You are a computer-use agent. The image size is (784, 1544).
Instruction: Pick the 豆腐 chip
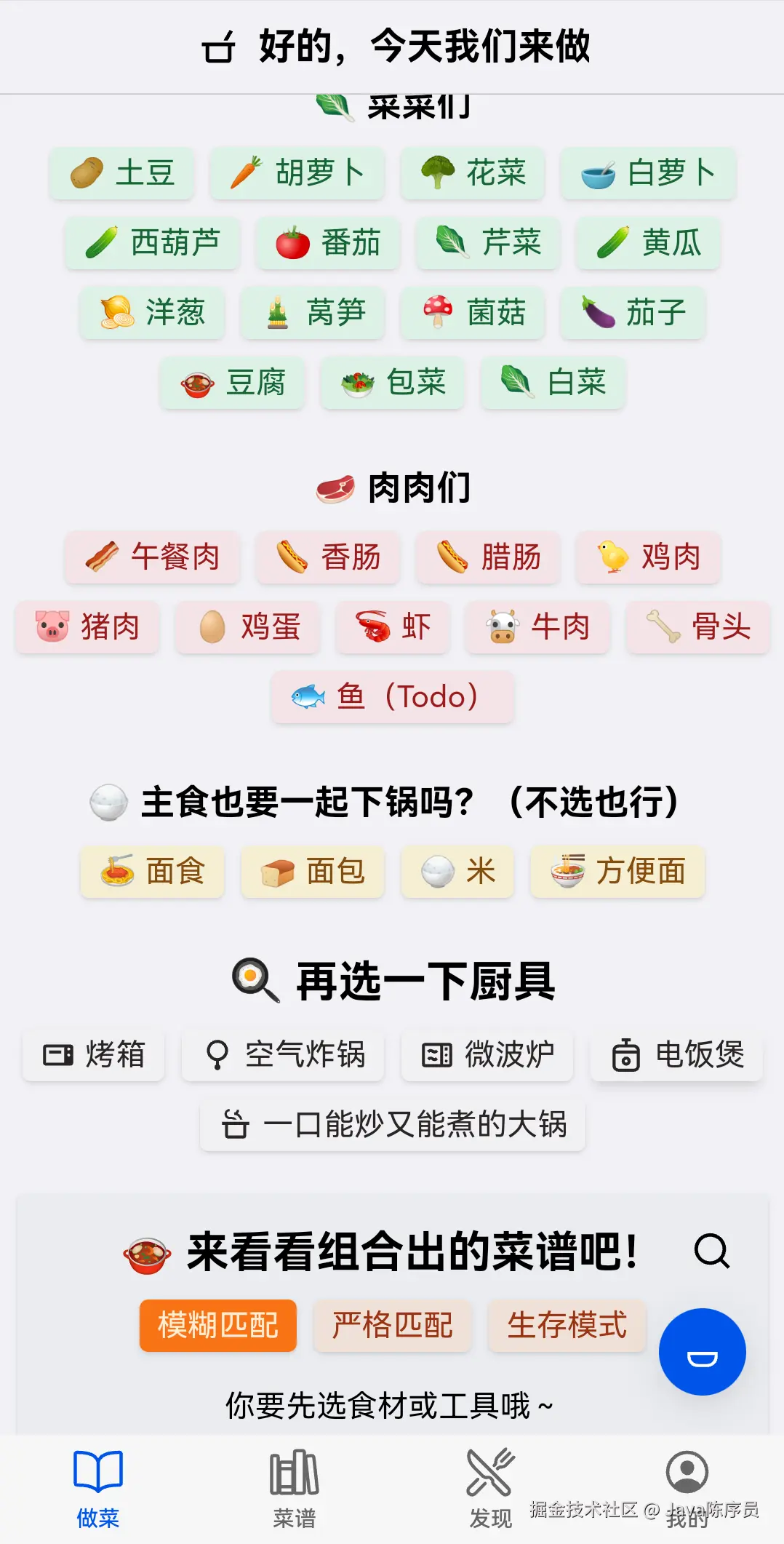pos(233,383)
